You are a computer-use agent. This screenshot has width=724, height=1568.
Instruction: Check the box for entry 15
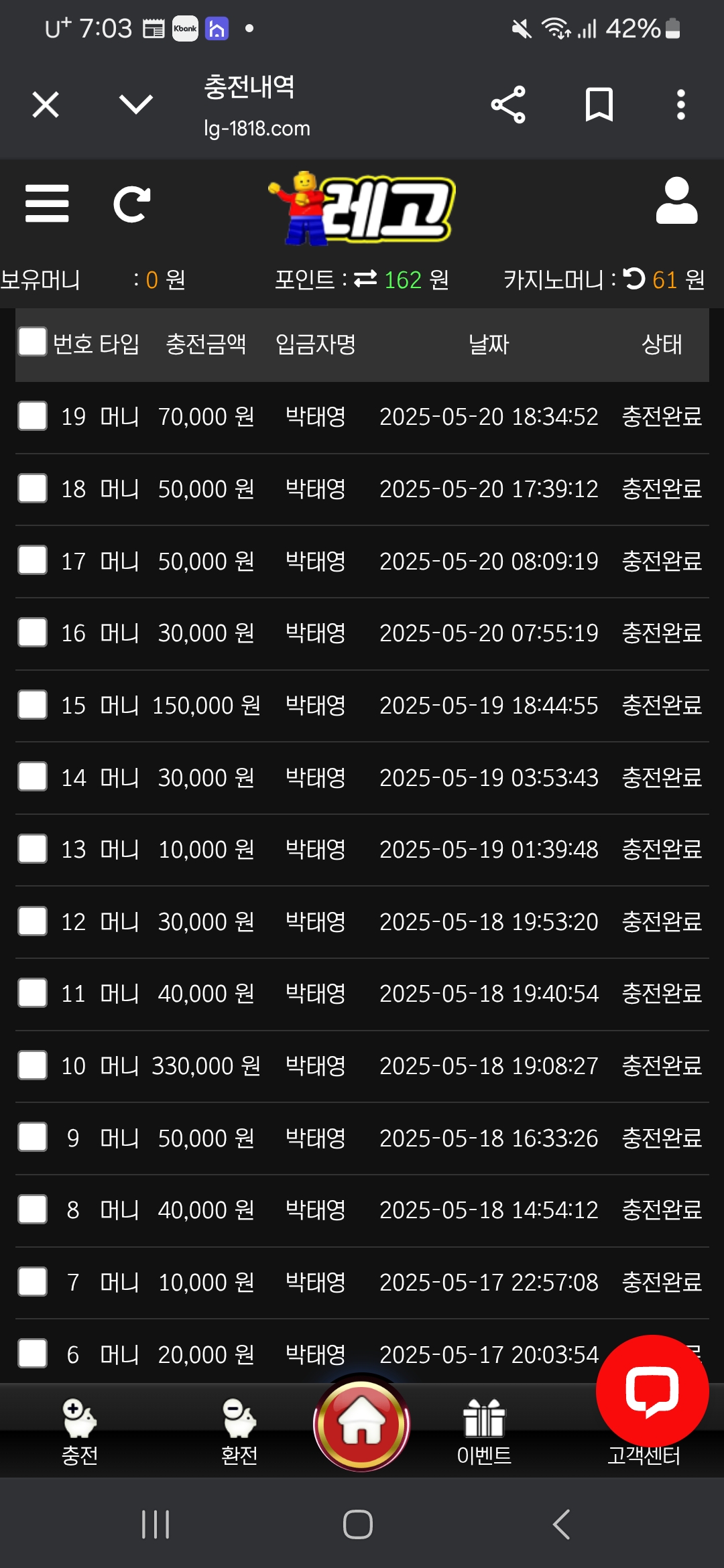pos(32,705)
